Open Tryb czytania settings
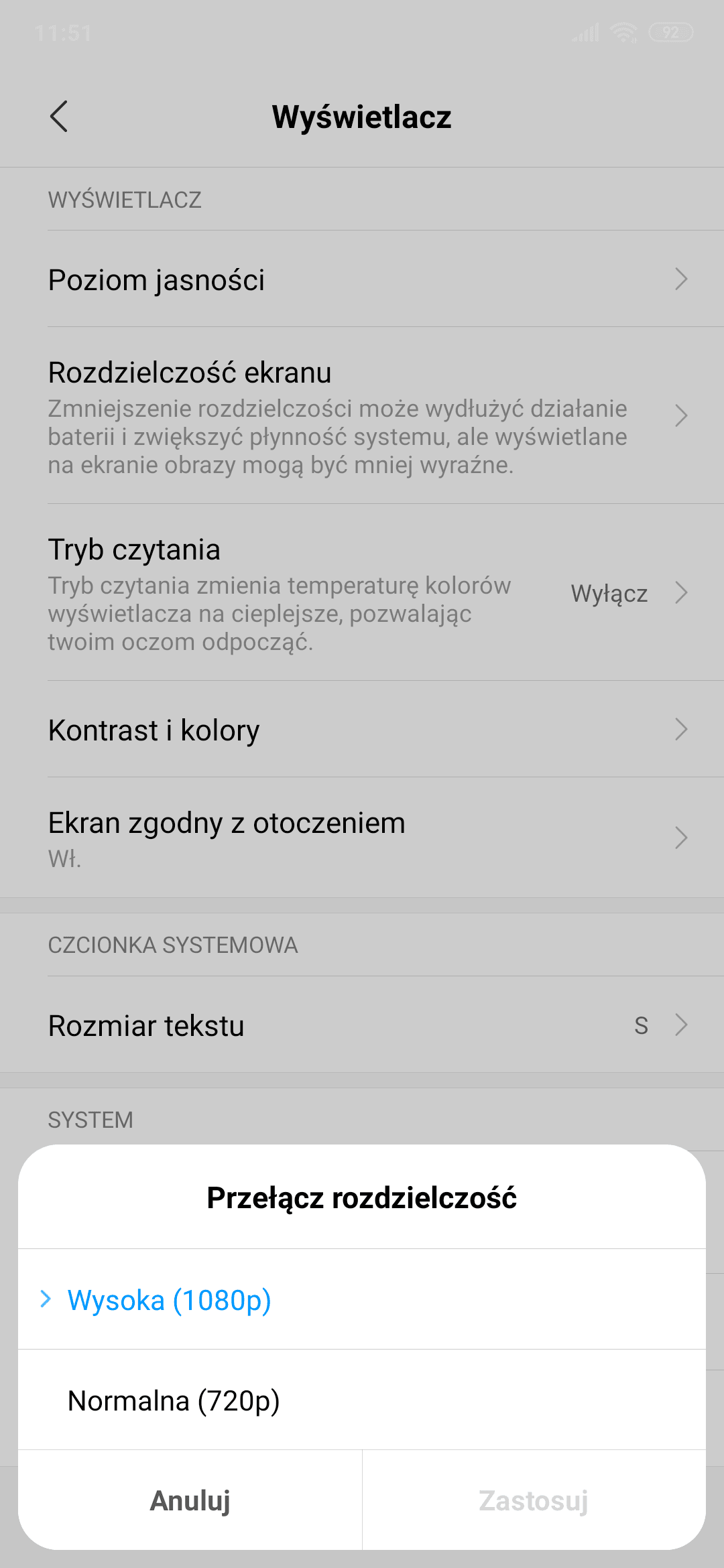 point(362,592)
